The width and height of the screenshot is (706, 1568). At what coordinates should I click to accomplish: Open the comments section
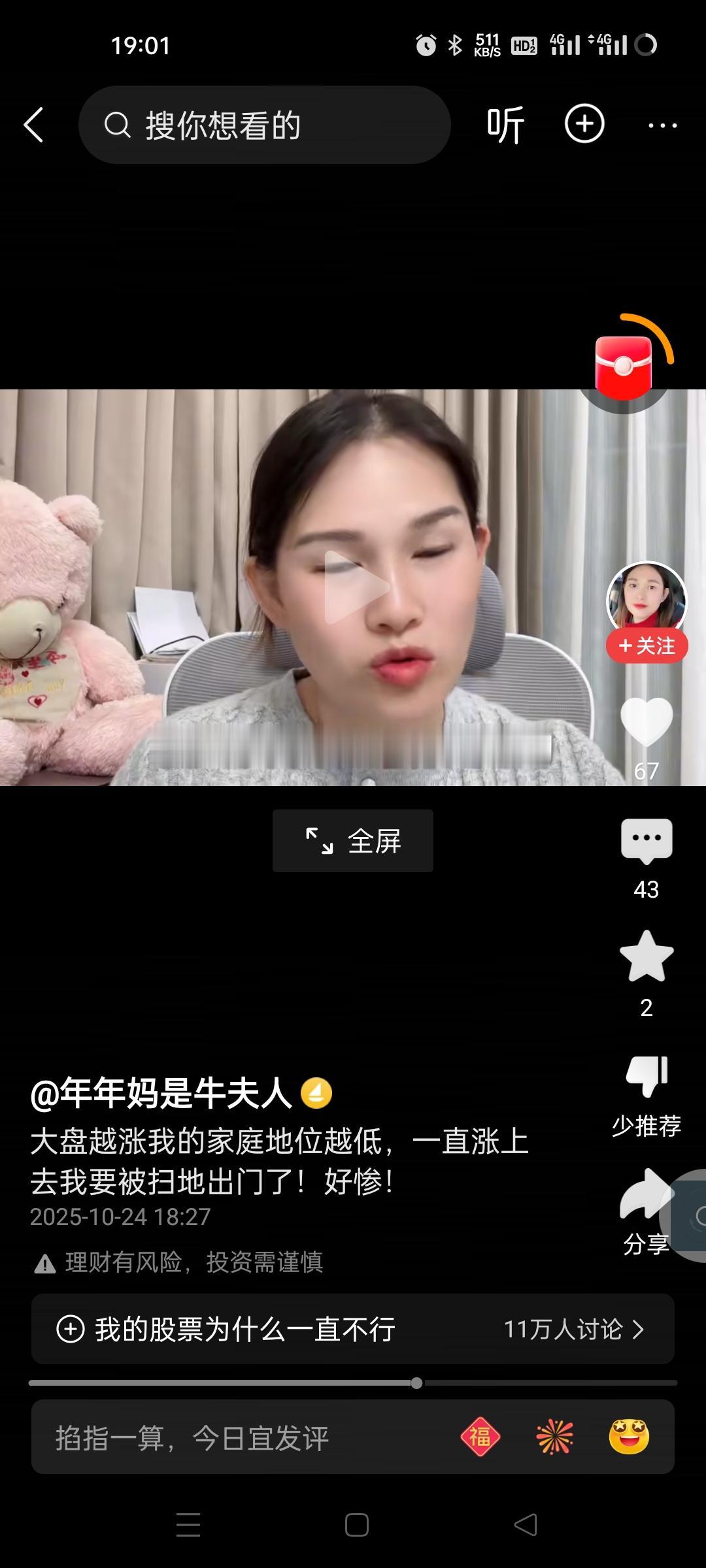point(646,840)
